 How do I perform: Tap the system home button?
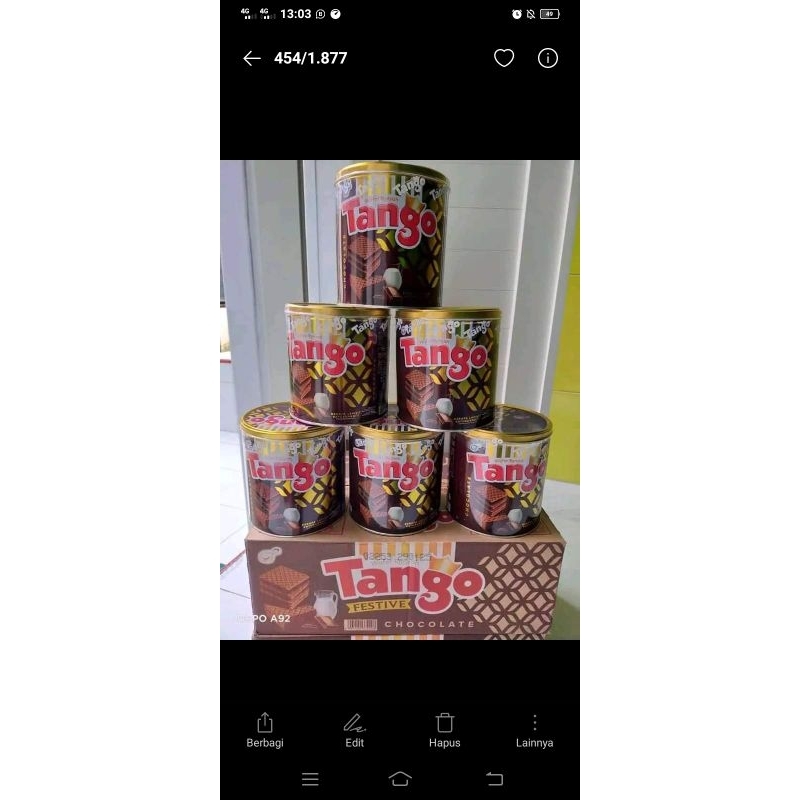click(x=400, y=779)
